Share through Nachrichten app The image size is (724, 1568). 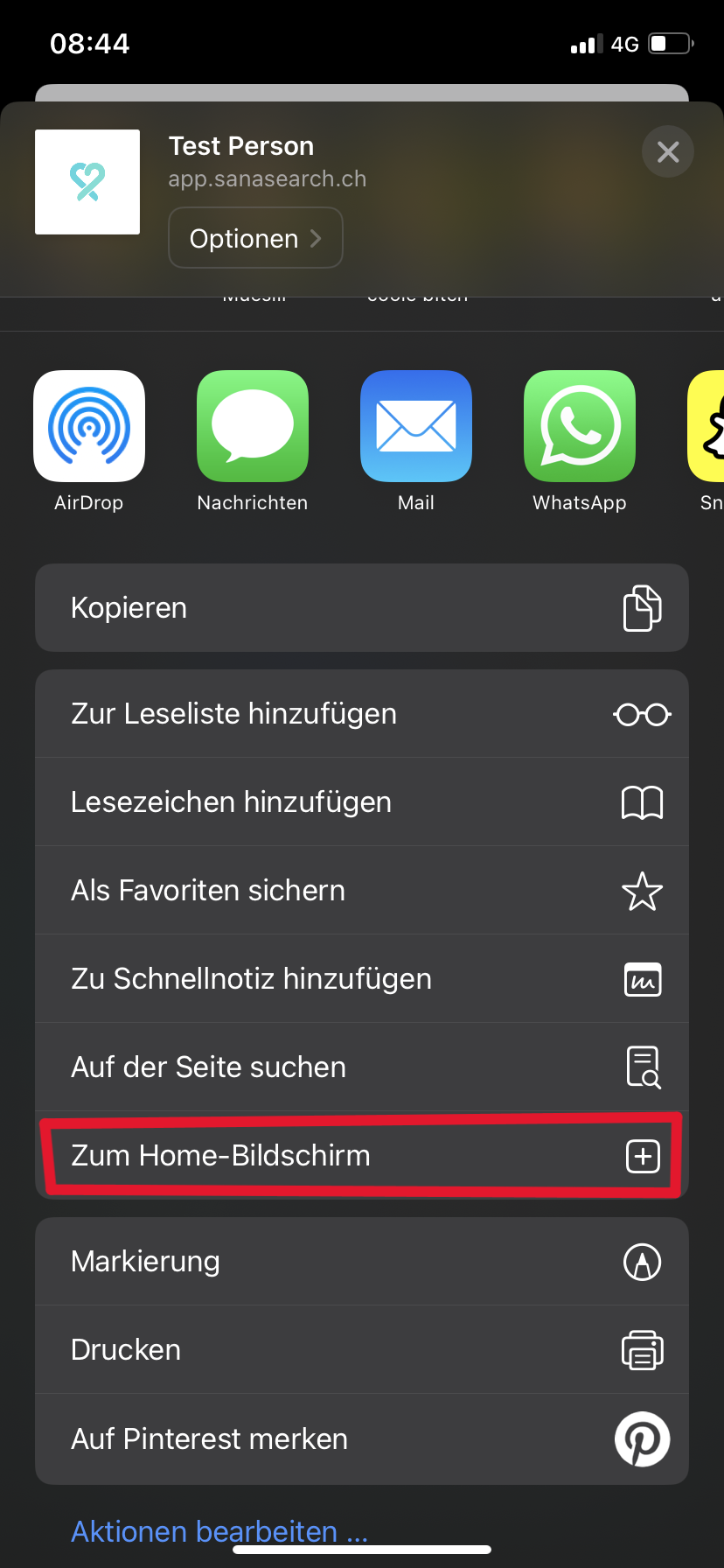point(253,426)
